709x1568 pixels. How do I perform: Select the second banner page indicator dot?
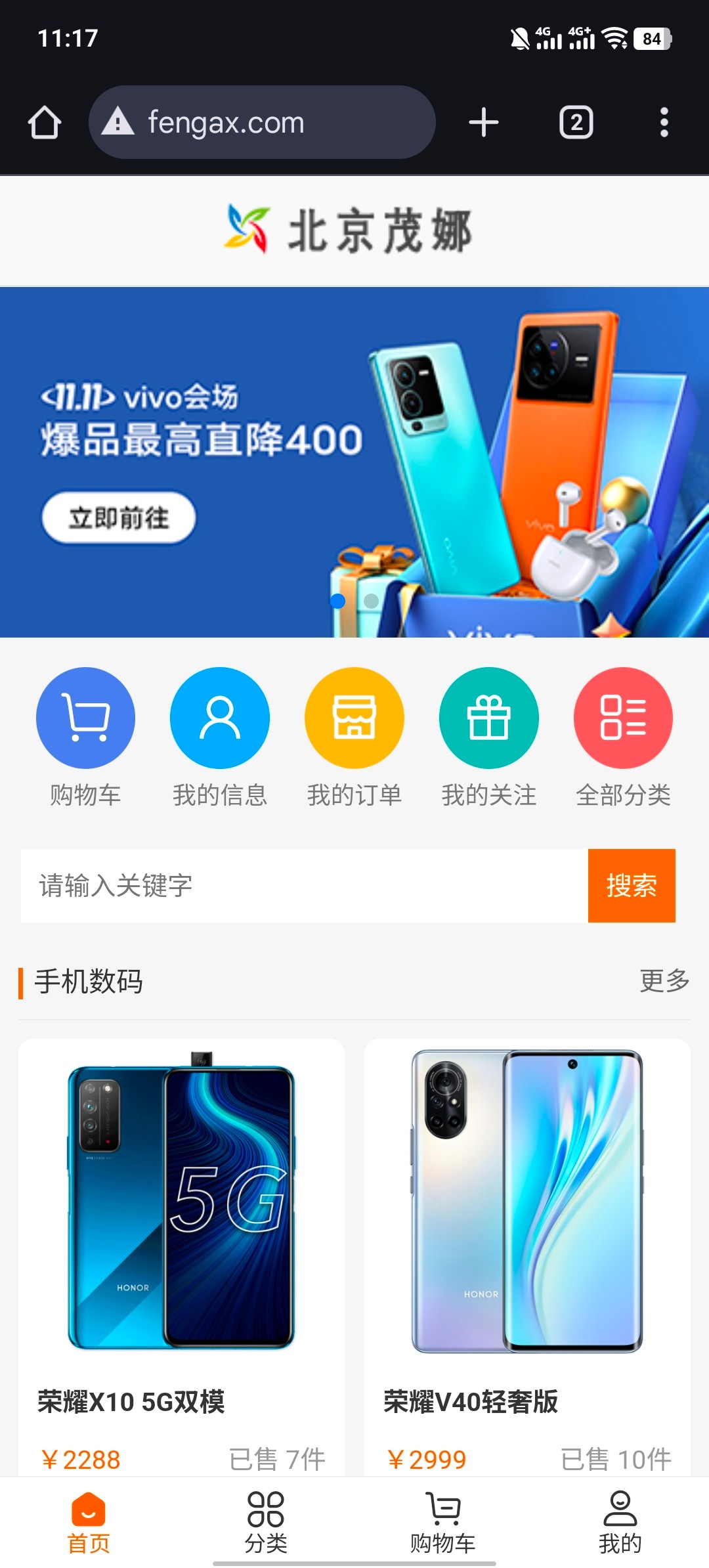(x=371, y=601)
